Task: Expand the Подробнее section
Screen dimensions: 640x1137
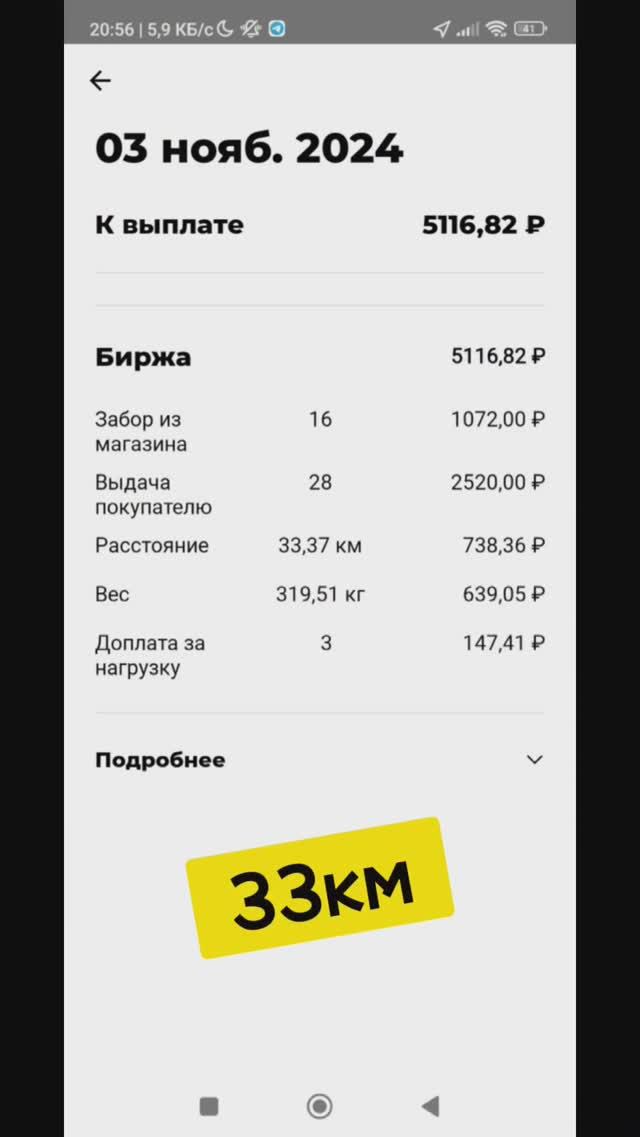Action: (534, 760)
